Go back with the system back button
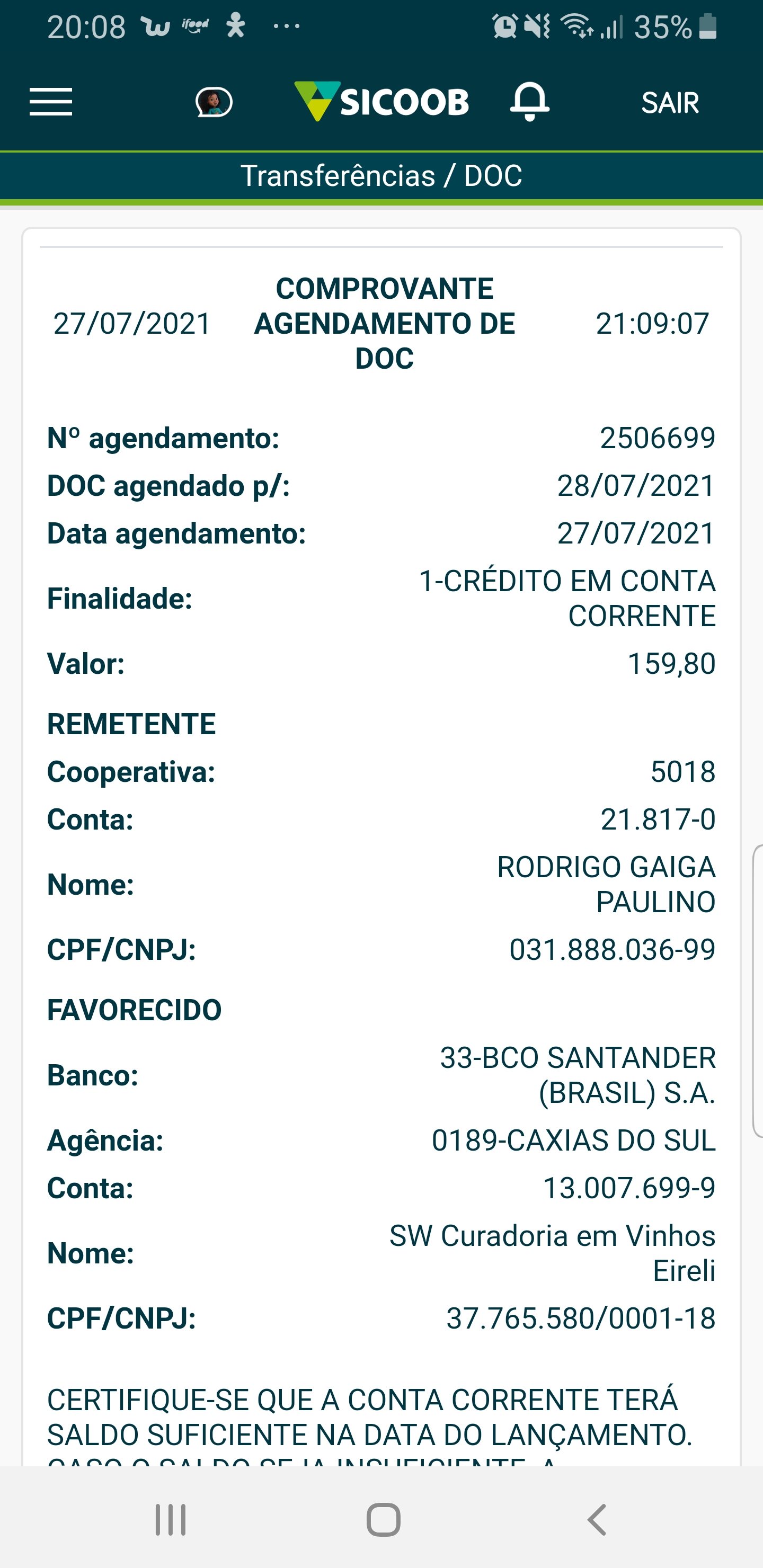This screenshot has width=763, height=1568. click(597, 1520)
